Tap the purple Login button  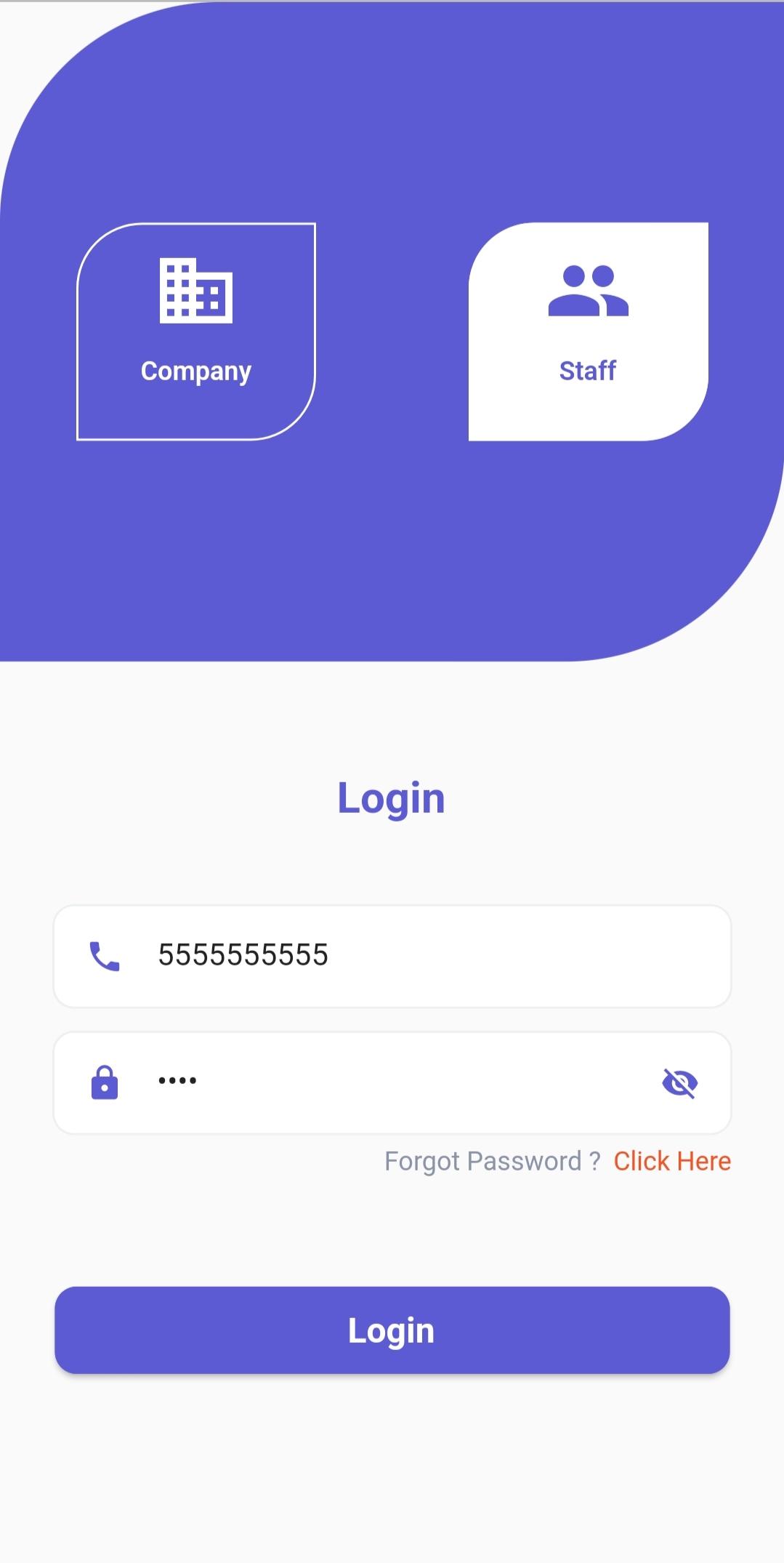coord(392,1330)
